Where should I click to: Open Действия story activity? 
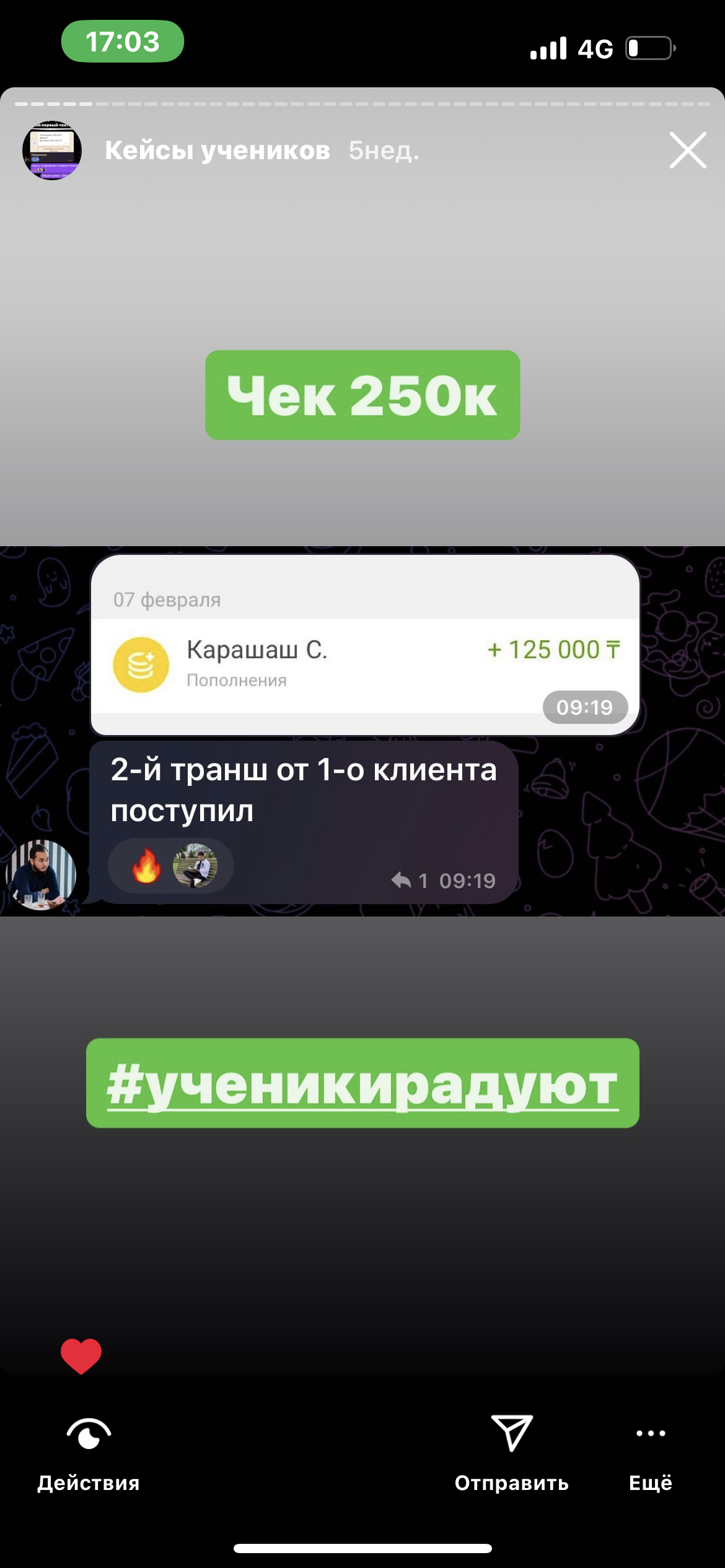tap(89, 1451)
